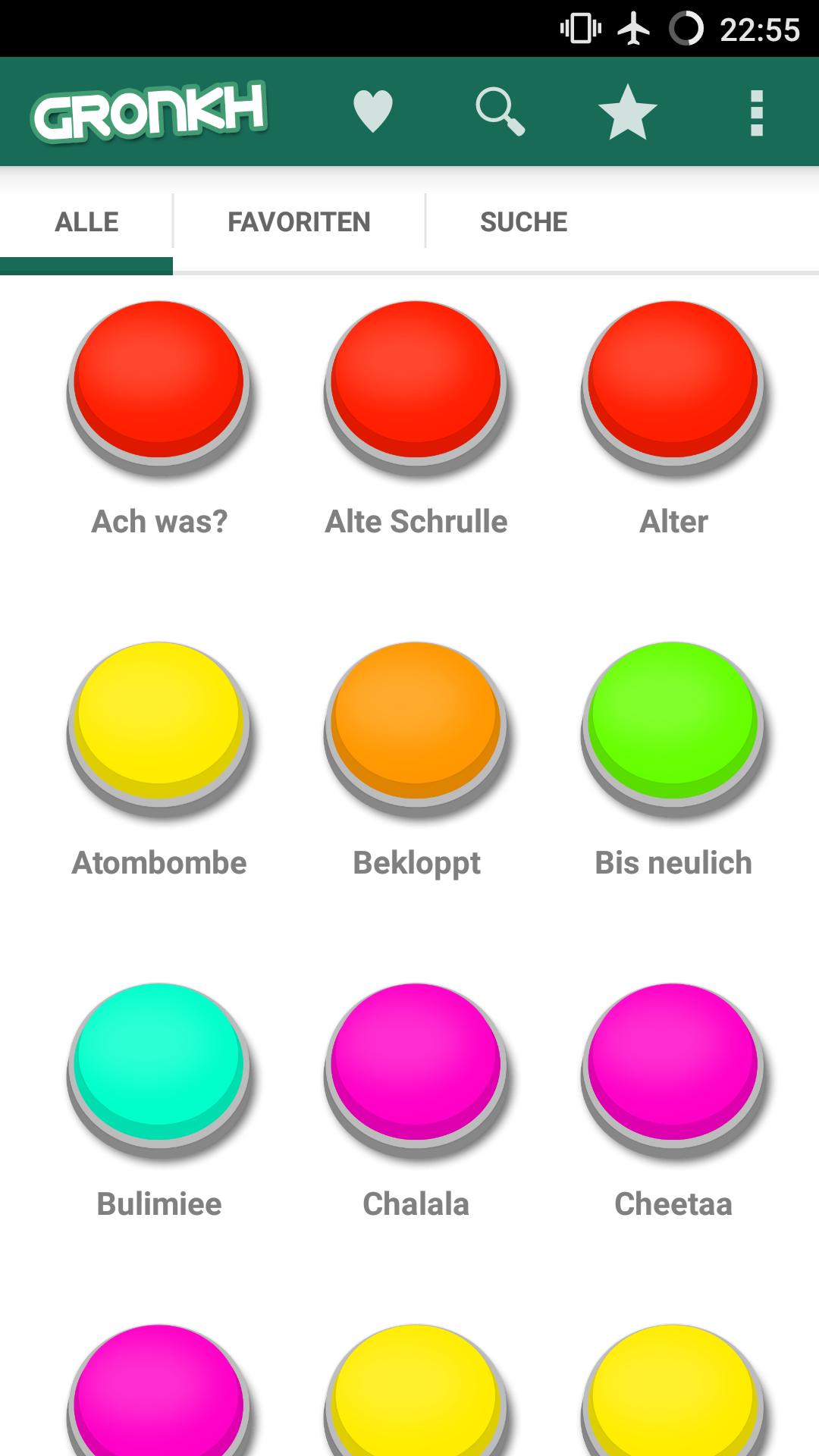Viewport: 819px width, 1456px height.
Task: Tap the magenta 'Cheetaa' button
Action: [x=673, y=1069]
